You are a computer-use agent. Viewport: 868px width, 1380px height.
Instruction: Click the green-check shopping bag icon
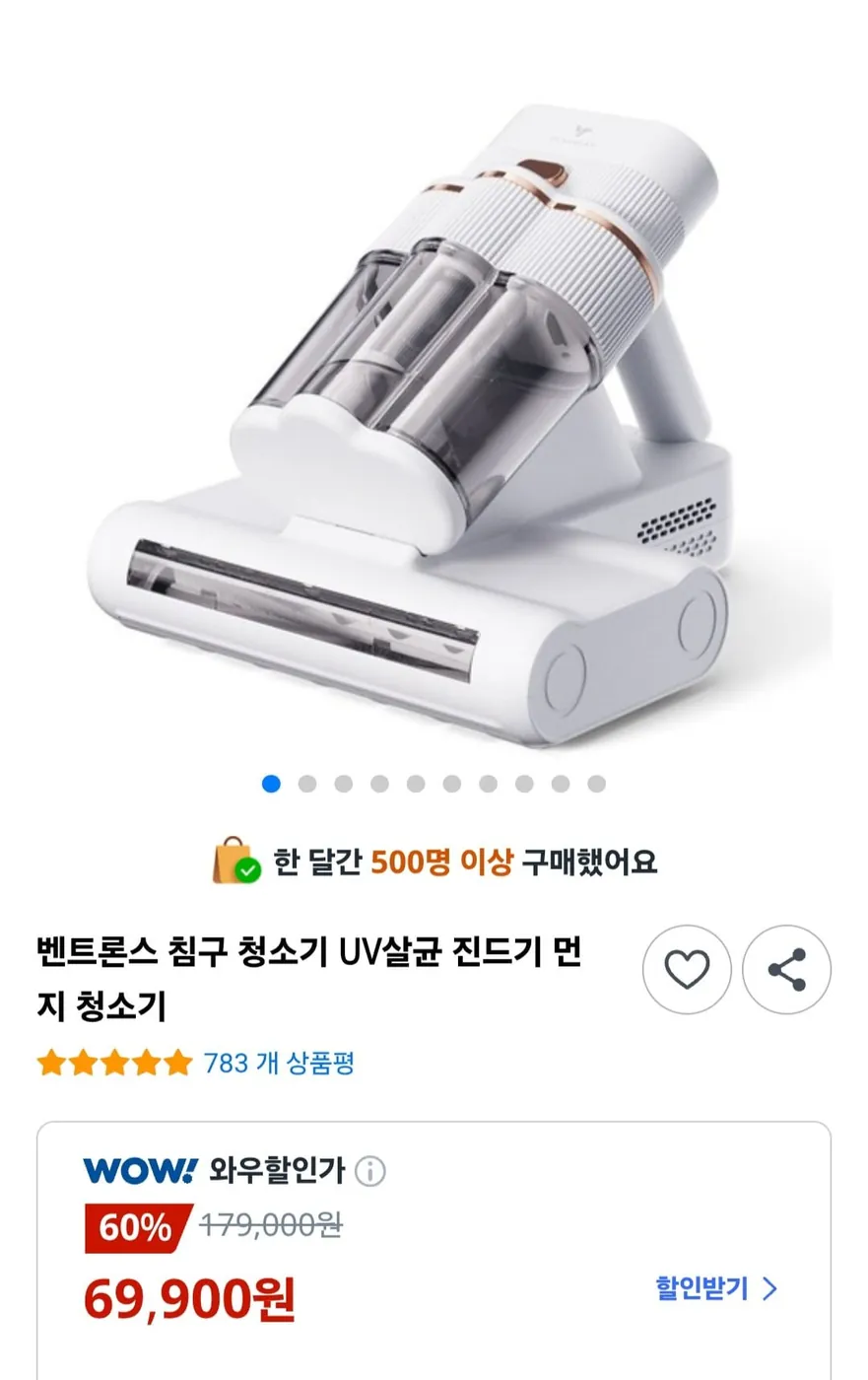[x=232, y=860]
